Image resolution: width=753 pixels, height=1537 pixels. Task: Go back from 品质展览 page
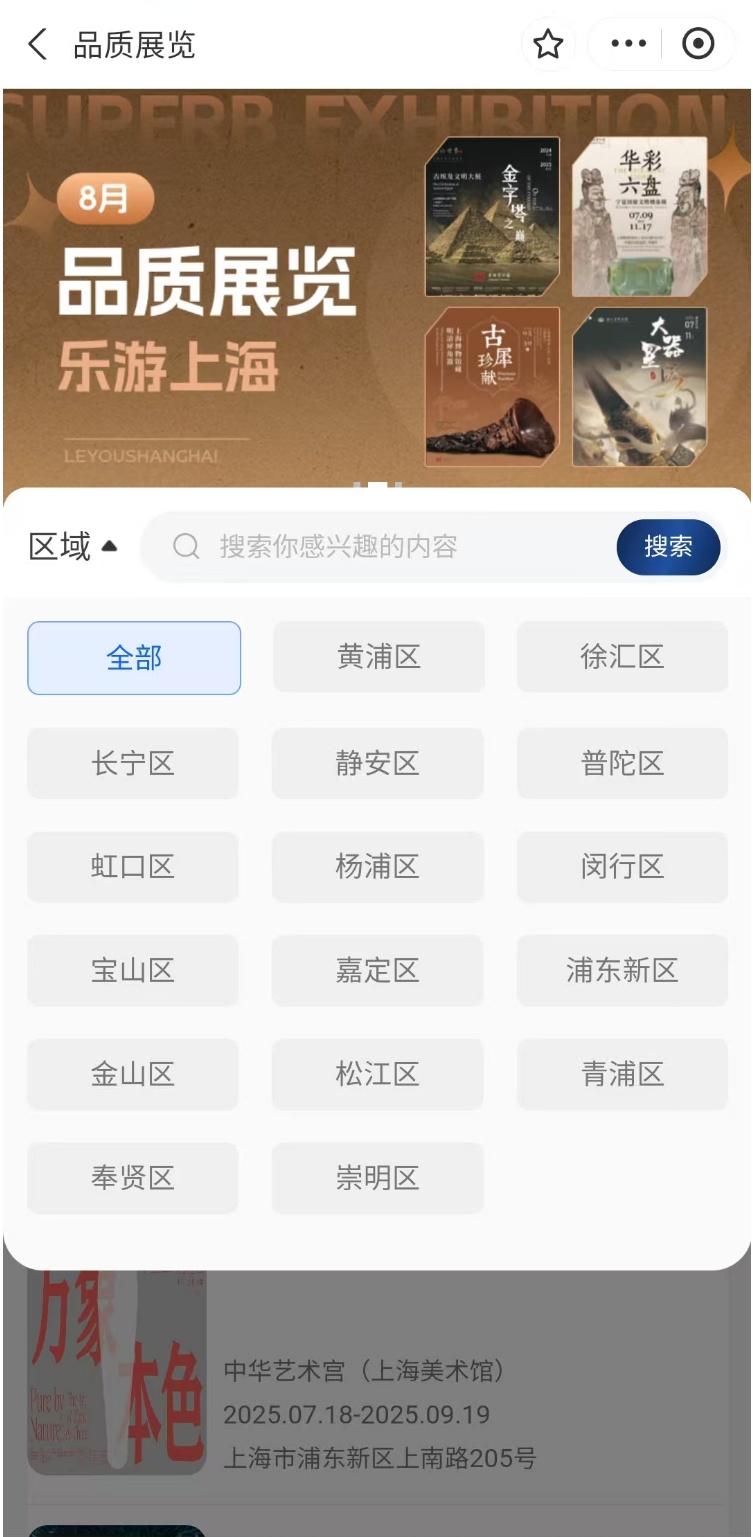37,45
